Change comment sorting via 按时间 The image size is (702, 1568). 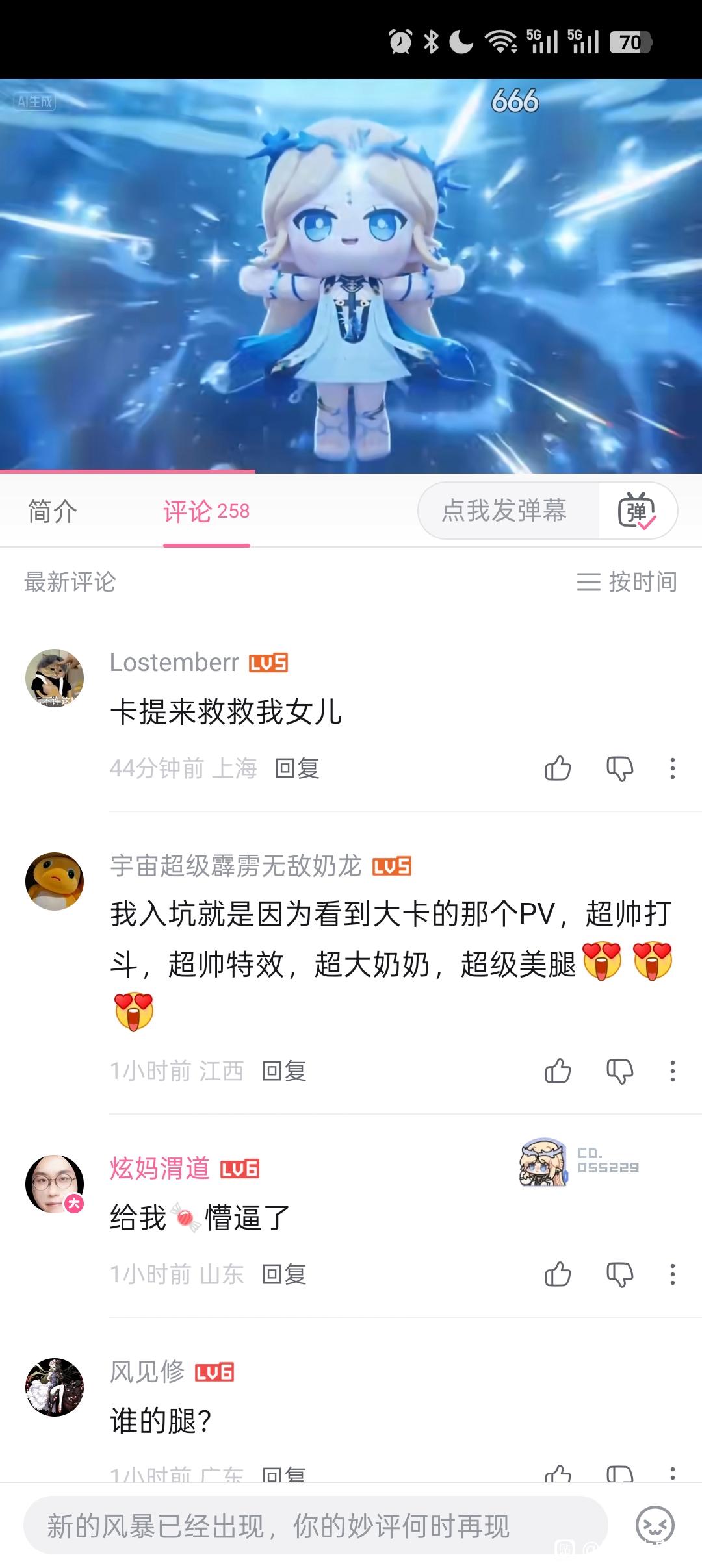(627, 582)
